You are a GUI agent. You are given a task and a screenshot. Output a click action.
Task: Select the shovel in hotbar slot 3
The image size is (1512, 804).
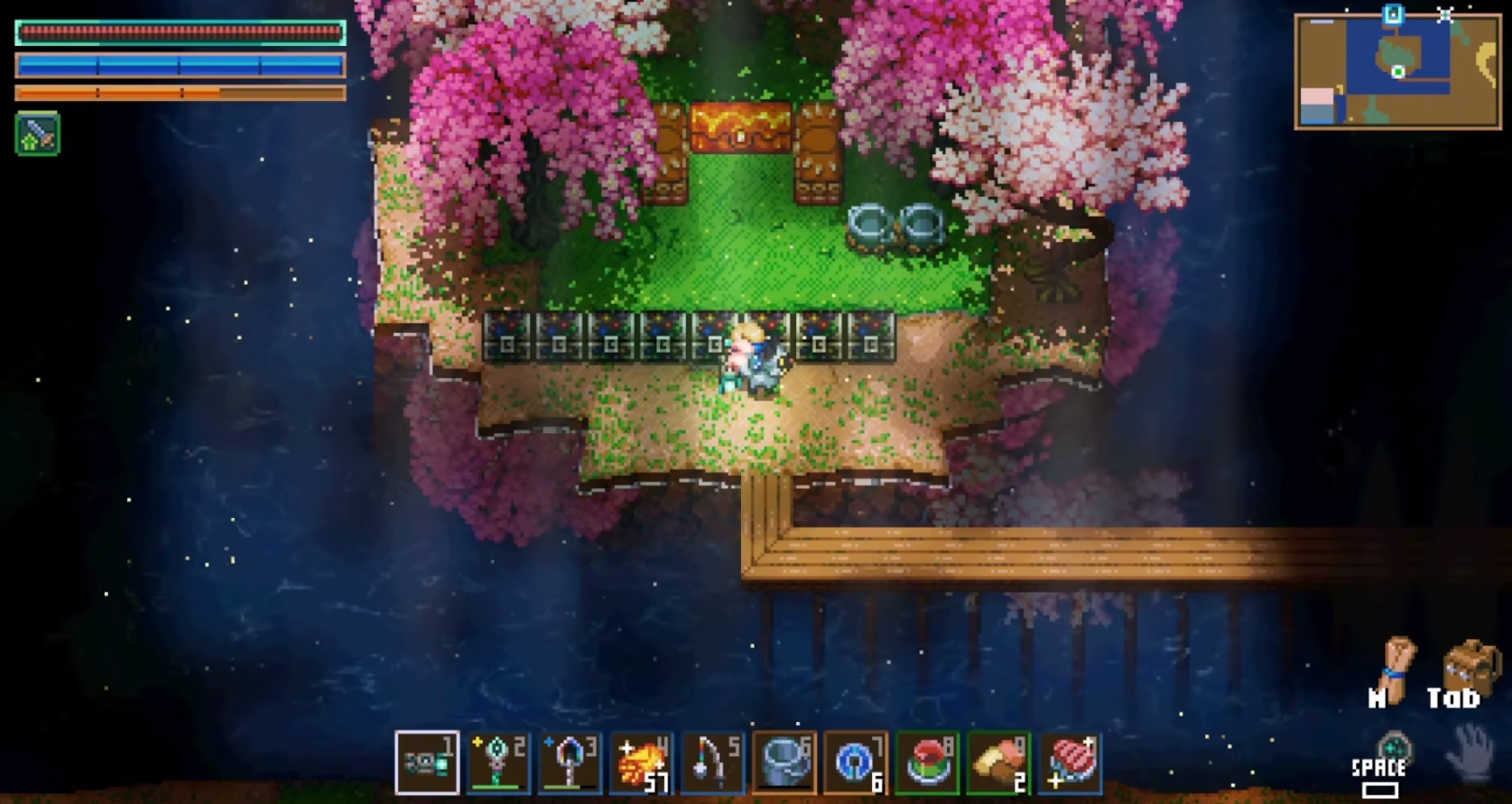click(x=570, y=763)
